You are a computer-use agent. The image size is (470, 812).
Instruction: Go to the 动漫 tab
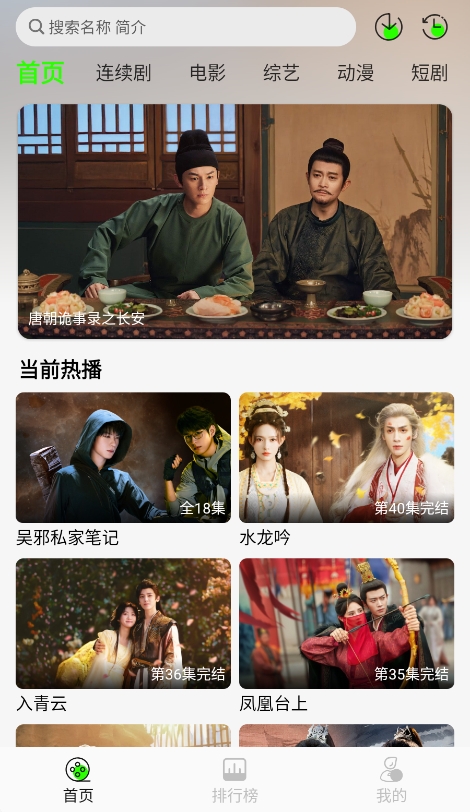click(356, 72)
